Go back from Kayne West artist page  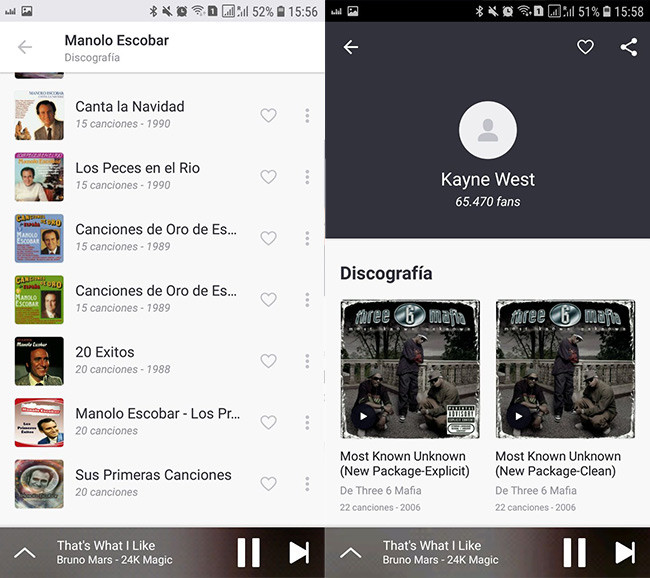pos(350,47)
